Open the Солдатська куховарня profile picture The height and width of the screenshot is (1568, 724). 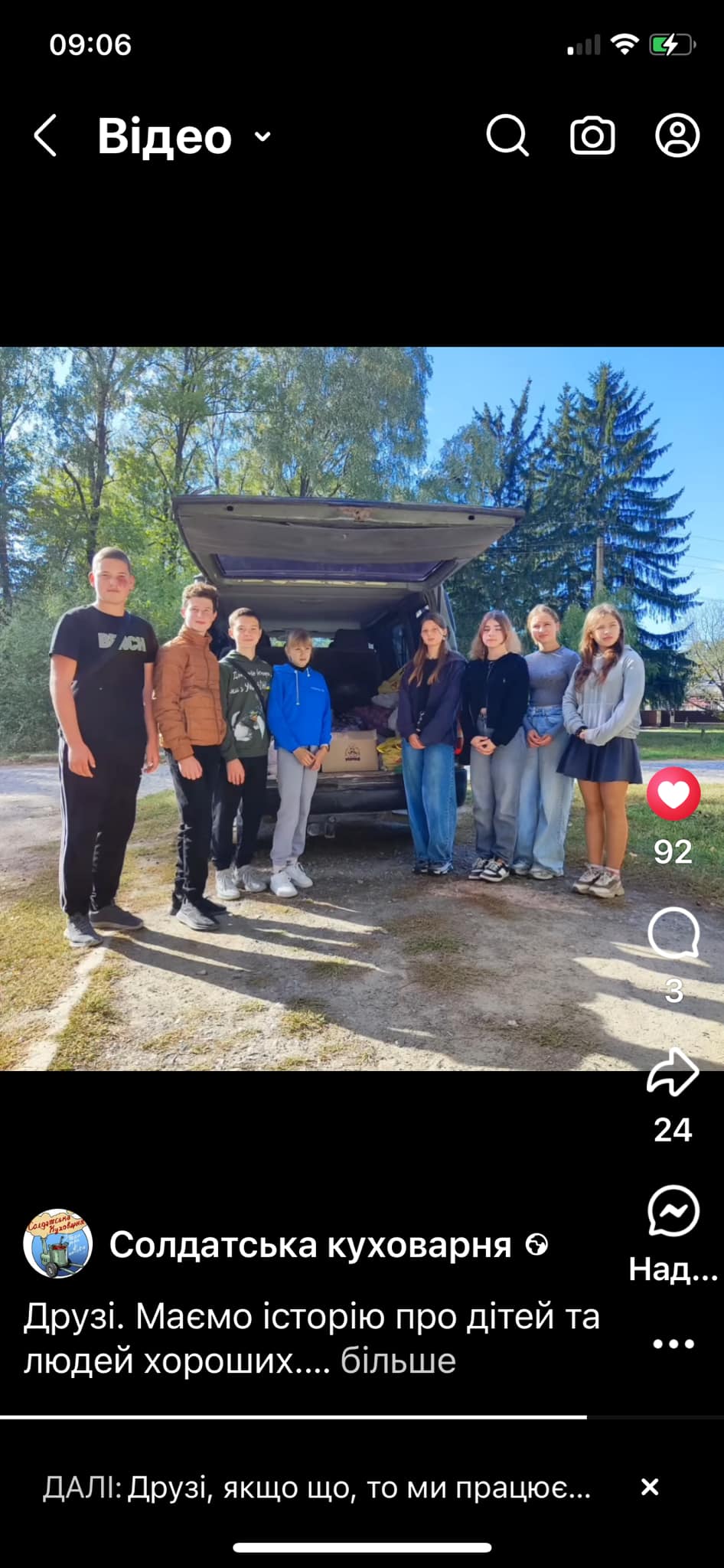click(x=57, y=1244)
